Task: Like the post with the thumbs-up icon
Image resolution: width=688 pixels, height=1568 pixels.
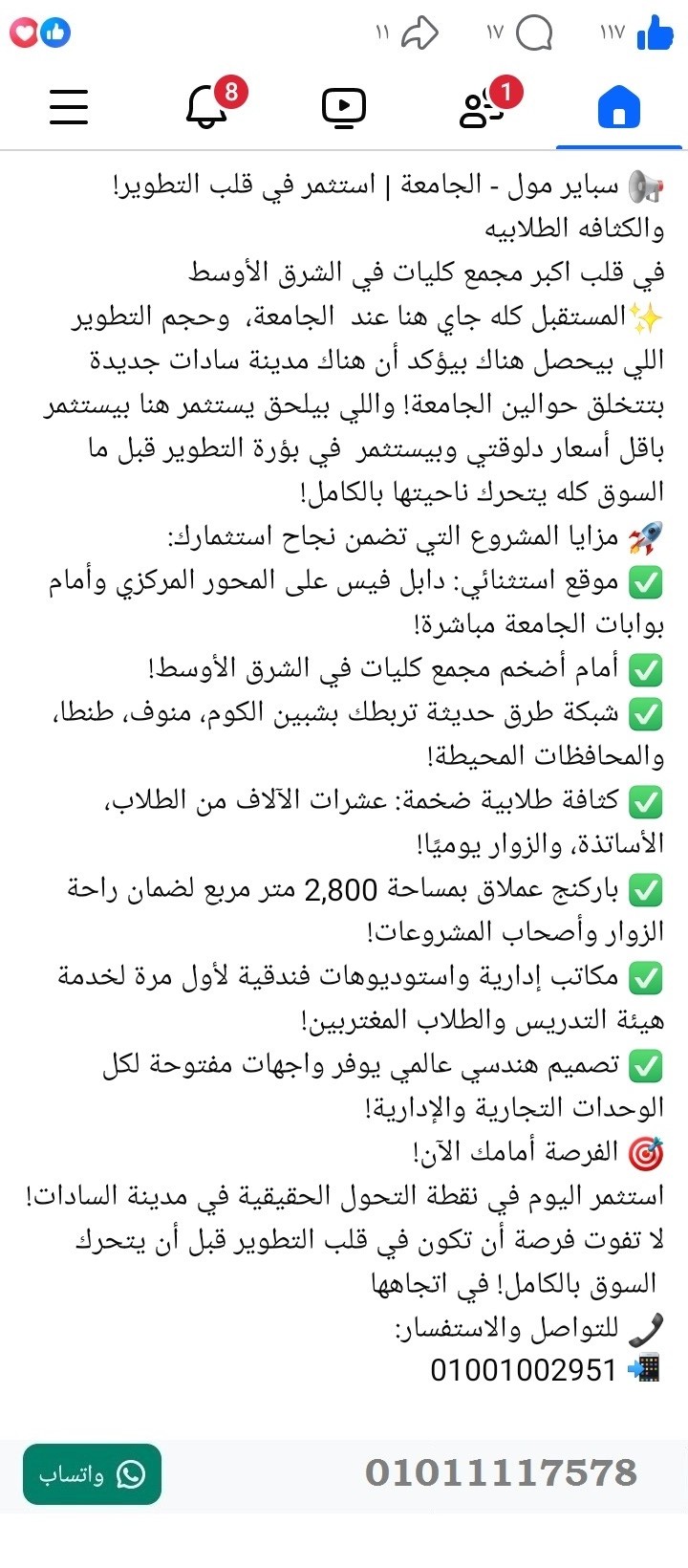Action: [654, 33]
